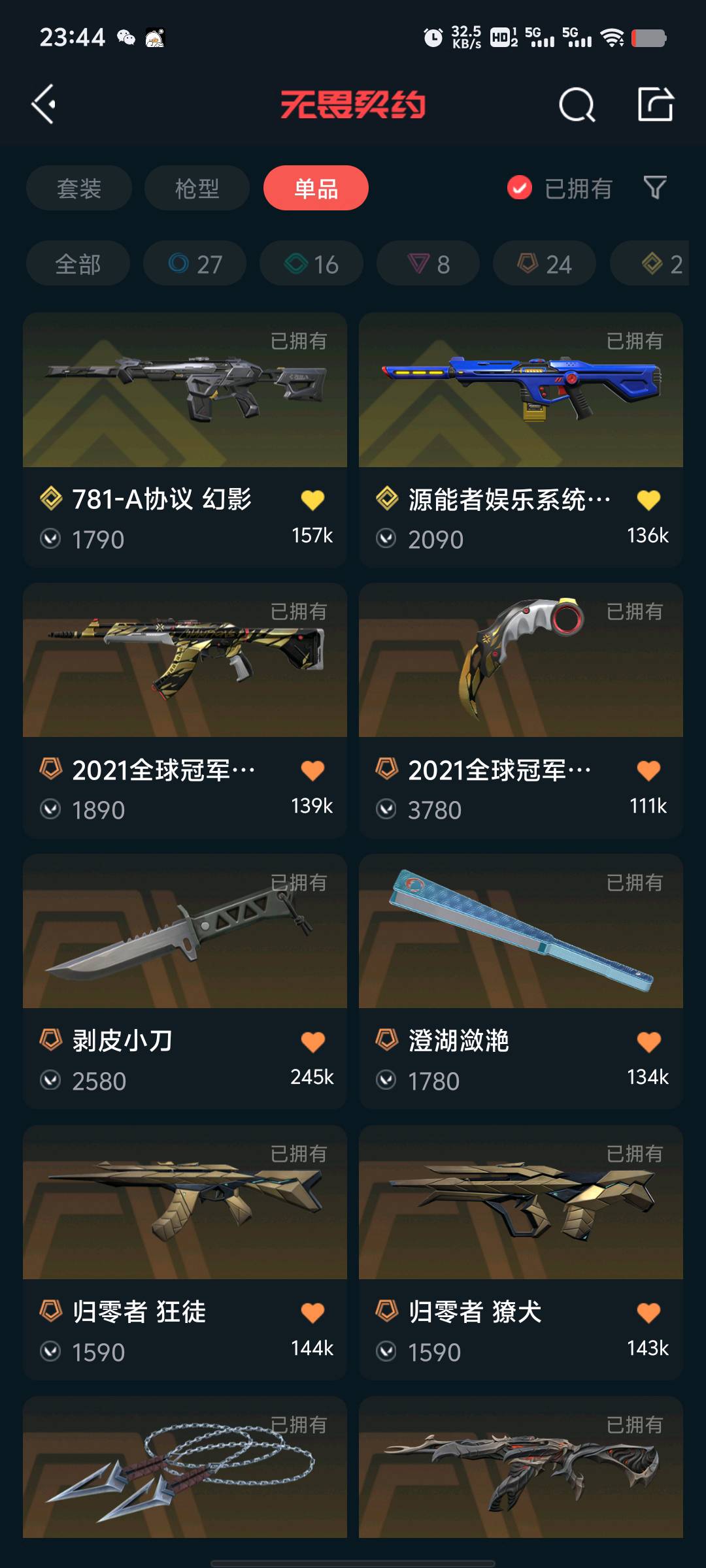Open the 781-A协议 幻影 skin card
Screen dimensions: 706x1568
185,439
